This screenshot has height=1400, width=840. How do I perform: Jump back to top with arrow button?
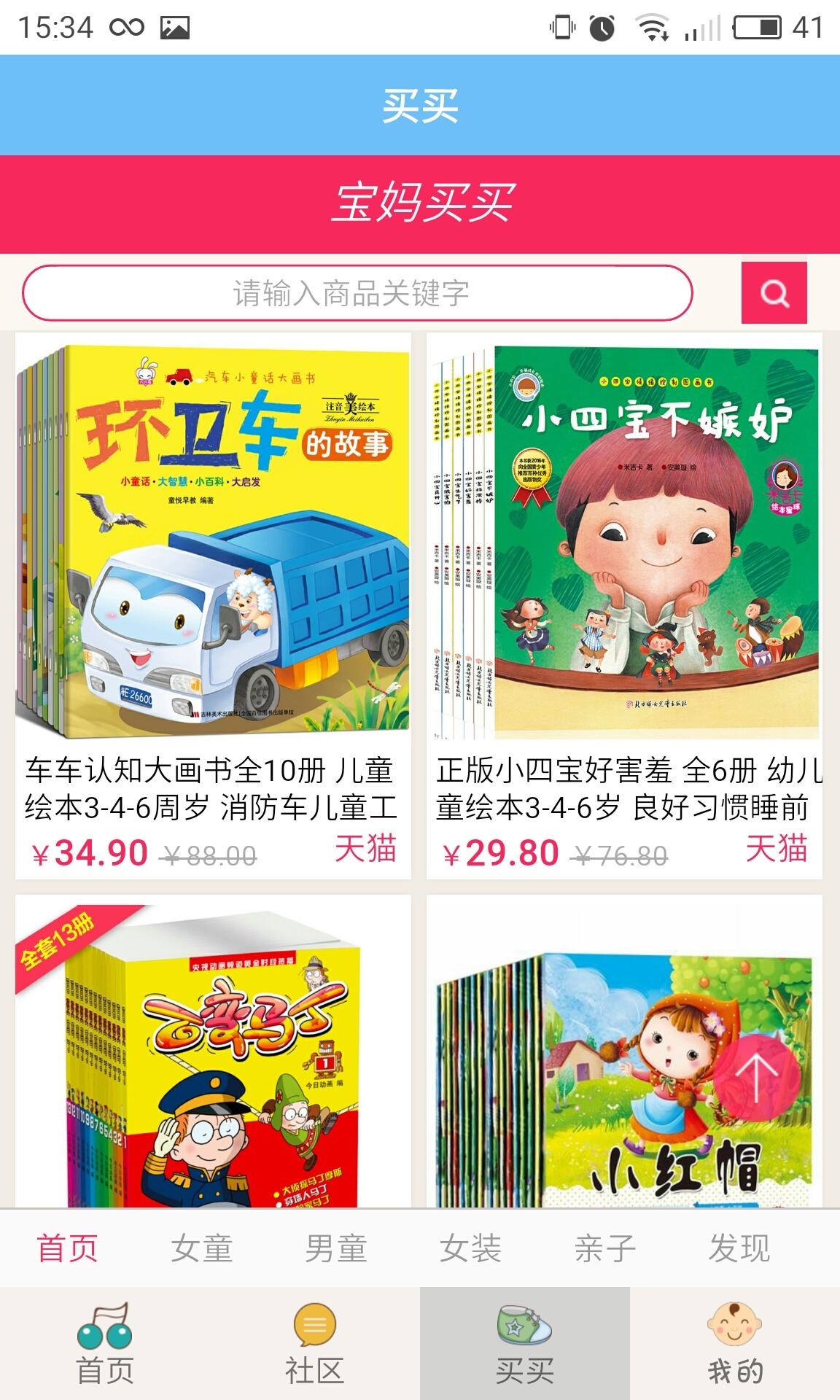pyautogui.click(x=756, y=1077)
